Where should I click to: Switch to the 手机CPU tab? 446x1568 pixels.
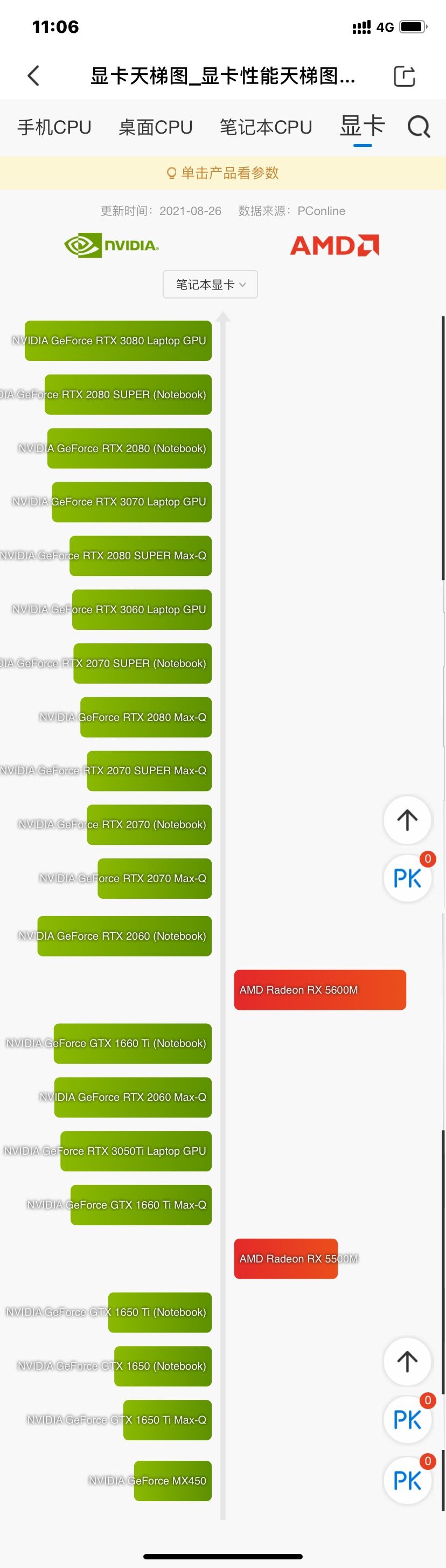click(54, 127)
